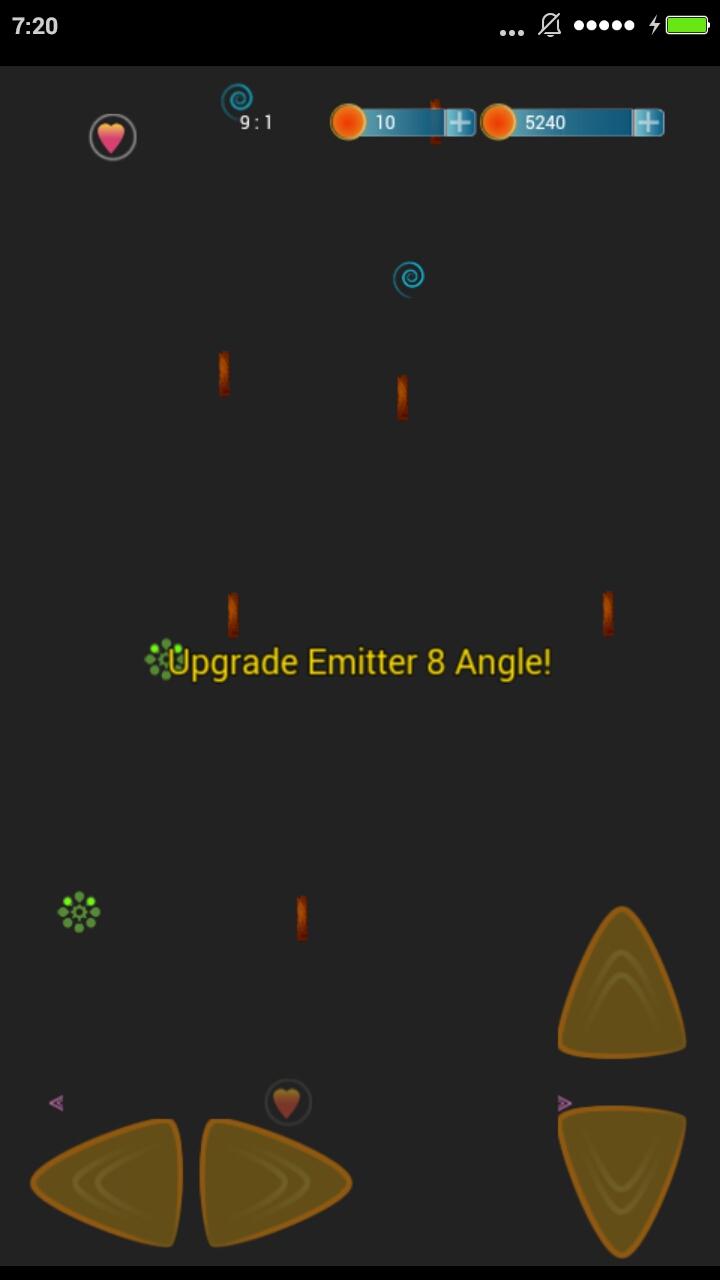Add more coins beside 5240

(648, 122)
